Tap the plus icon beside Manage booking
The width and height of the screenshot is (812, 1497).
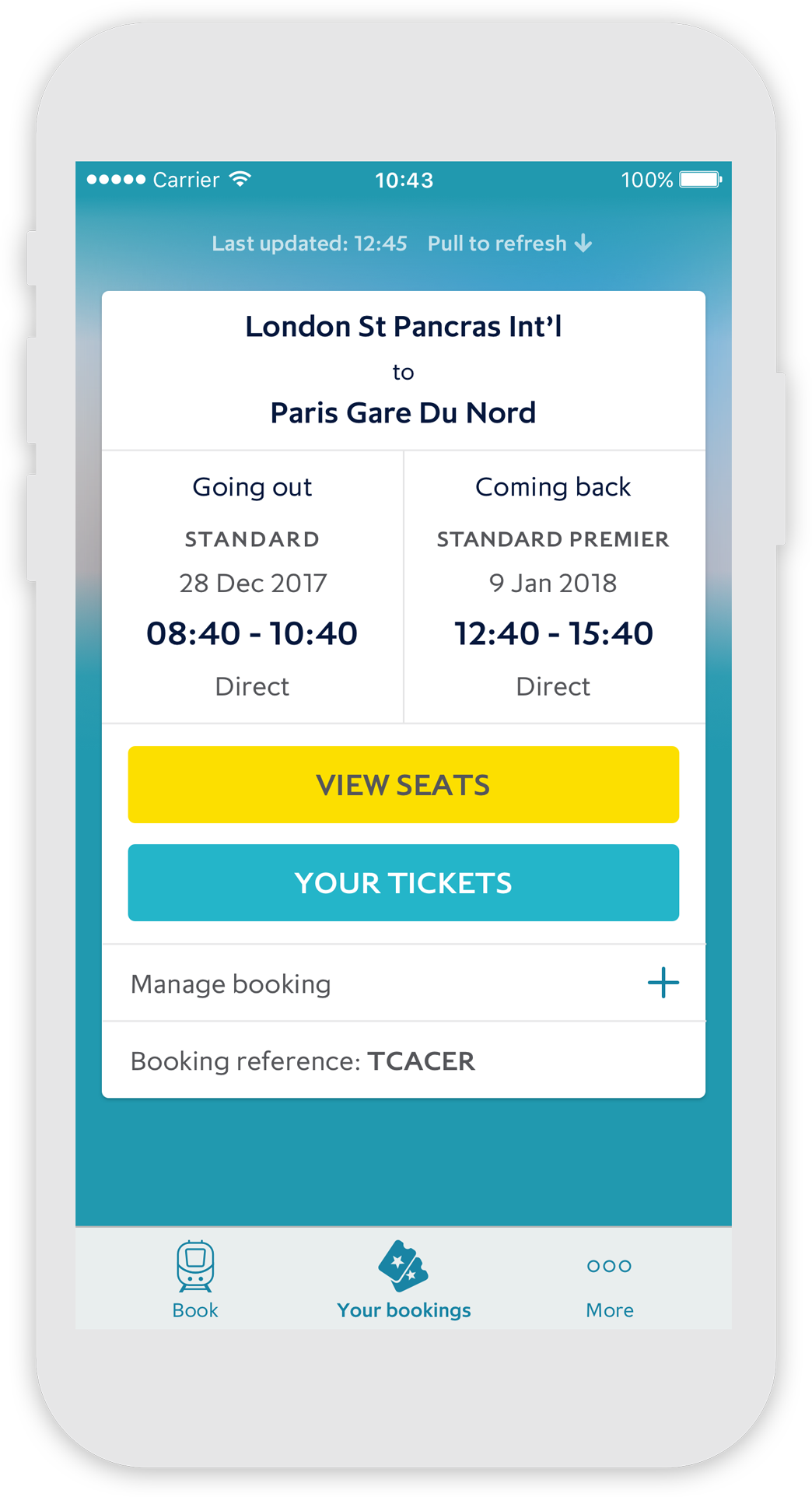point(663,983)
